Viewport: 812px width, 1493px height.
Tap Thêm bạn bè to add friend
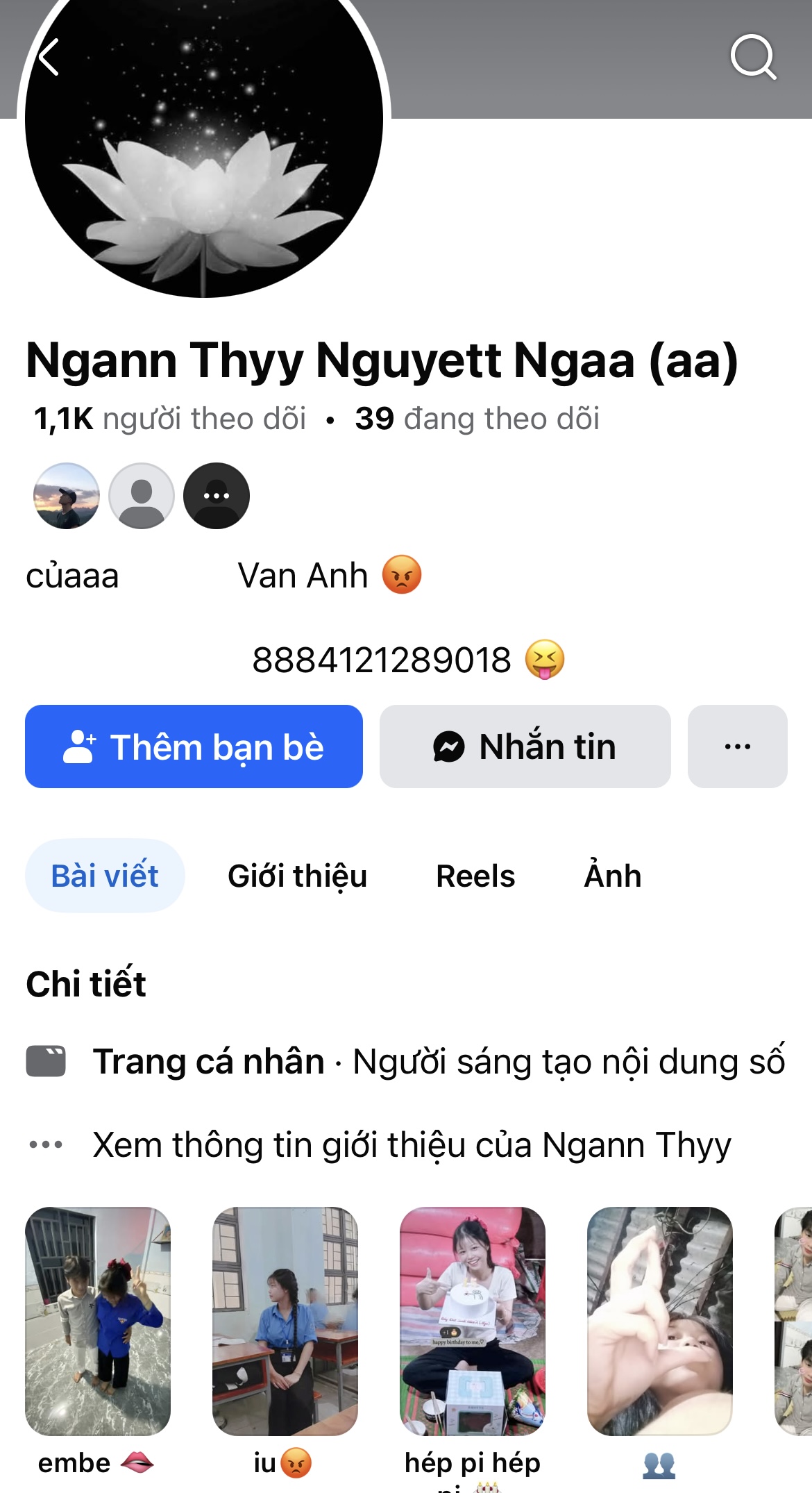pos(194,746)
